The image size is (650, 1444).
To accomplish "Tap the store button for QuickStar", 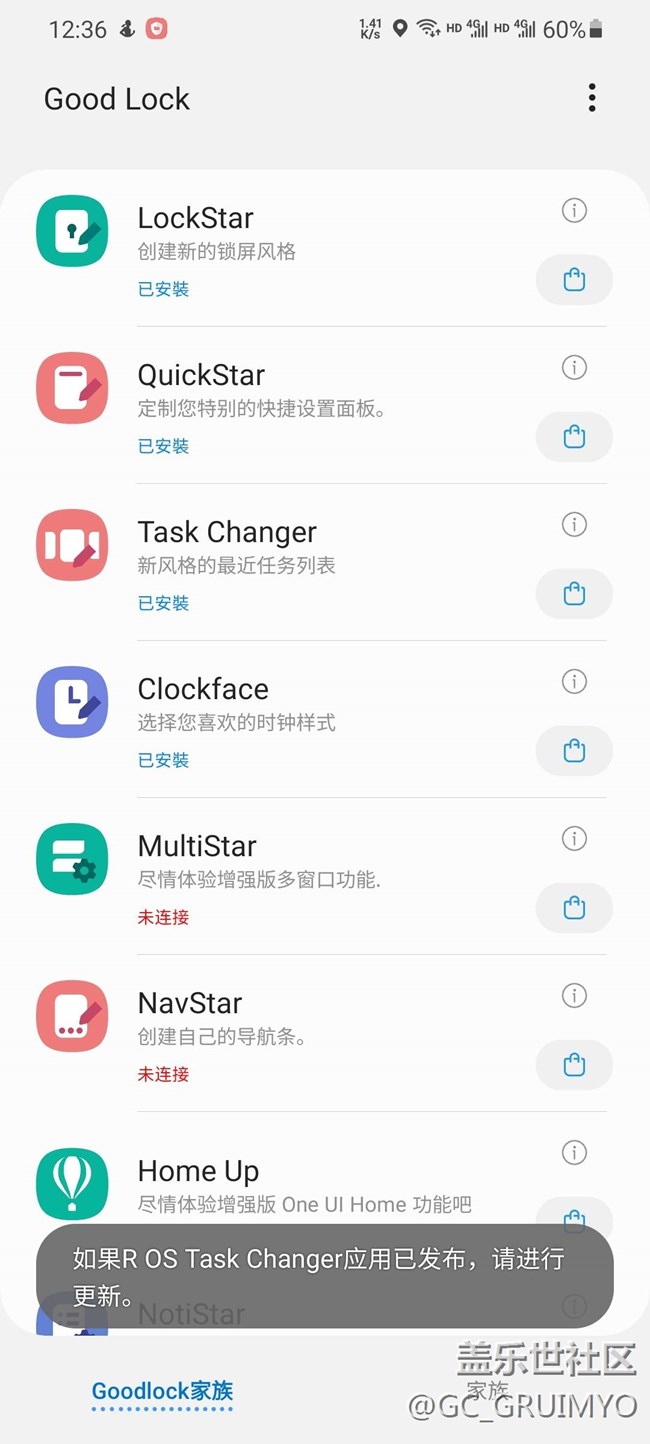I will (574, 437).
